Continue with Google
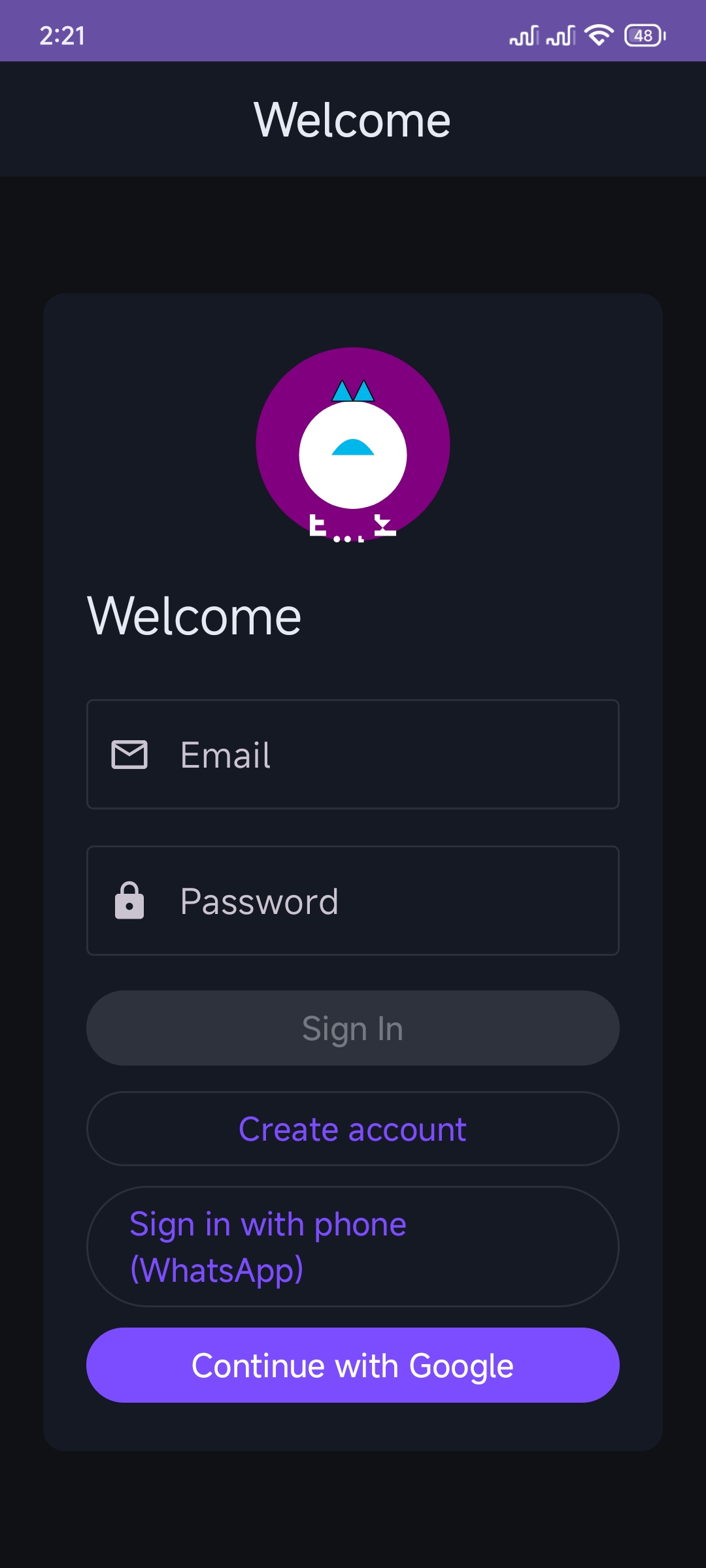 (x=353, y=1365)
